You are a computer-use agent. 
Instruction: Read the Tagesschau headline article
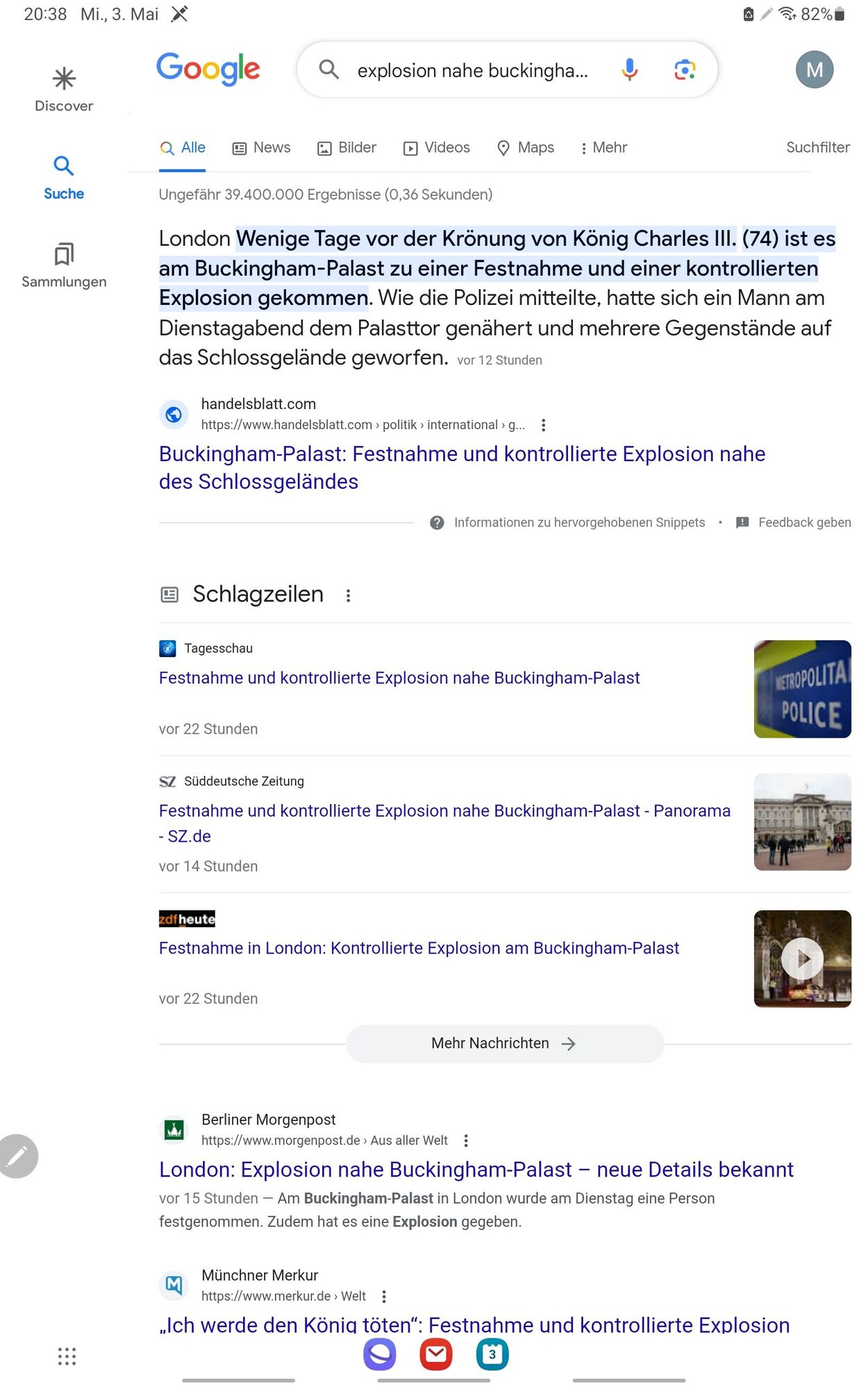[x=399, y=678]
